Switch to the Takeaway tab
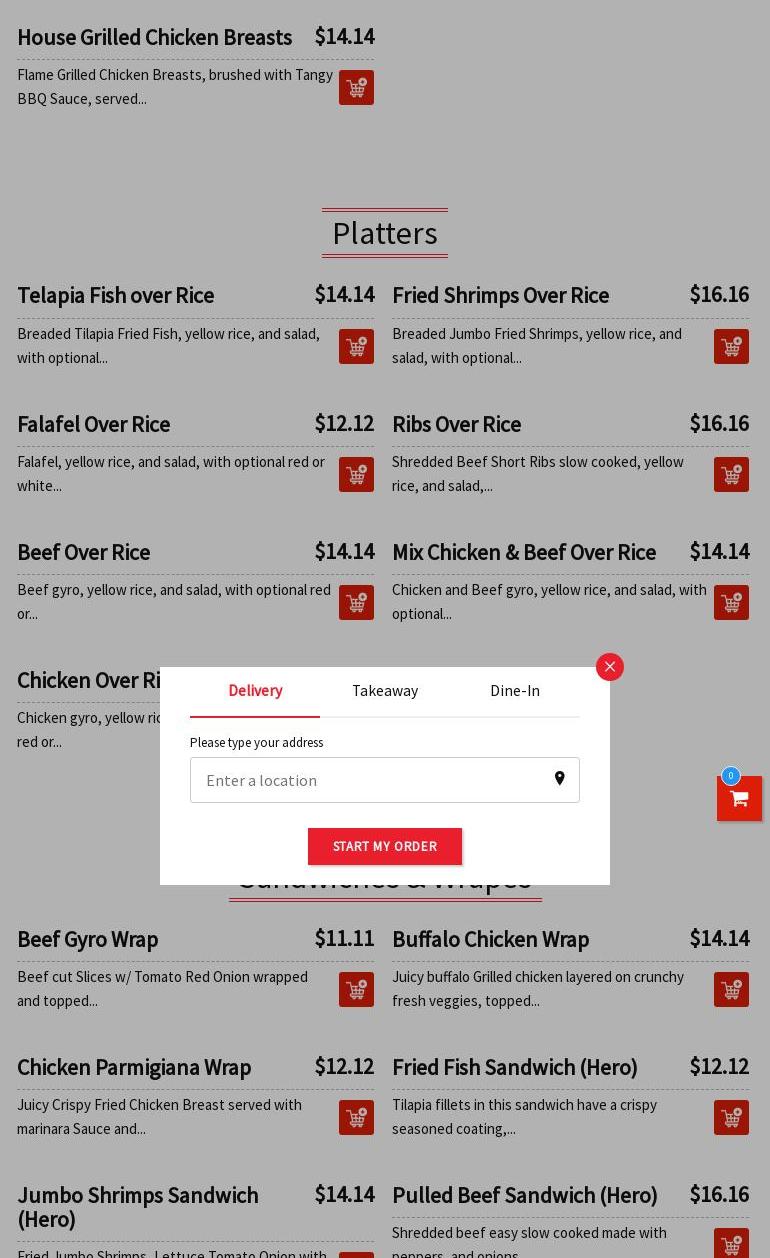 click(385, 691)
